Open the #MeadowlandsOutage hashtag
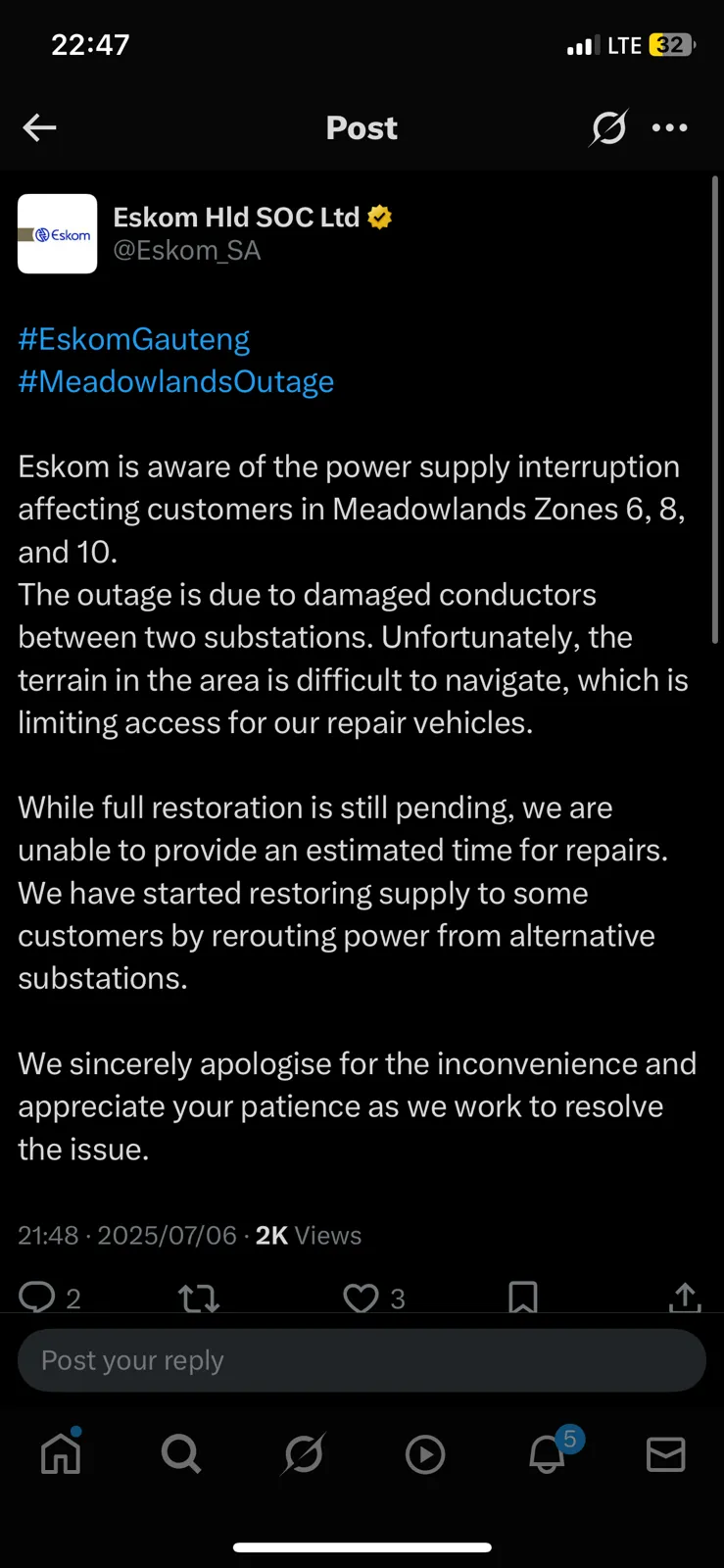The width and height of the screenshot is (724, 1568). click(176, 381)
